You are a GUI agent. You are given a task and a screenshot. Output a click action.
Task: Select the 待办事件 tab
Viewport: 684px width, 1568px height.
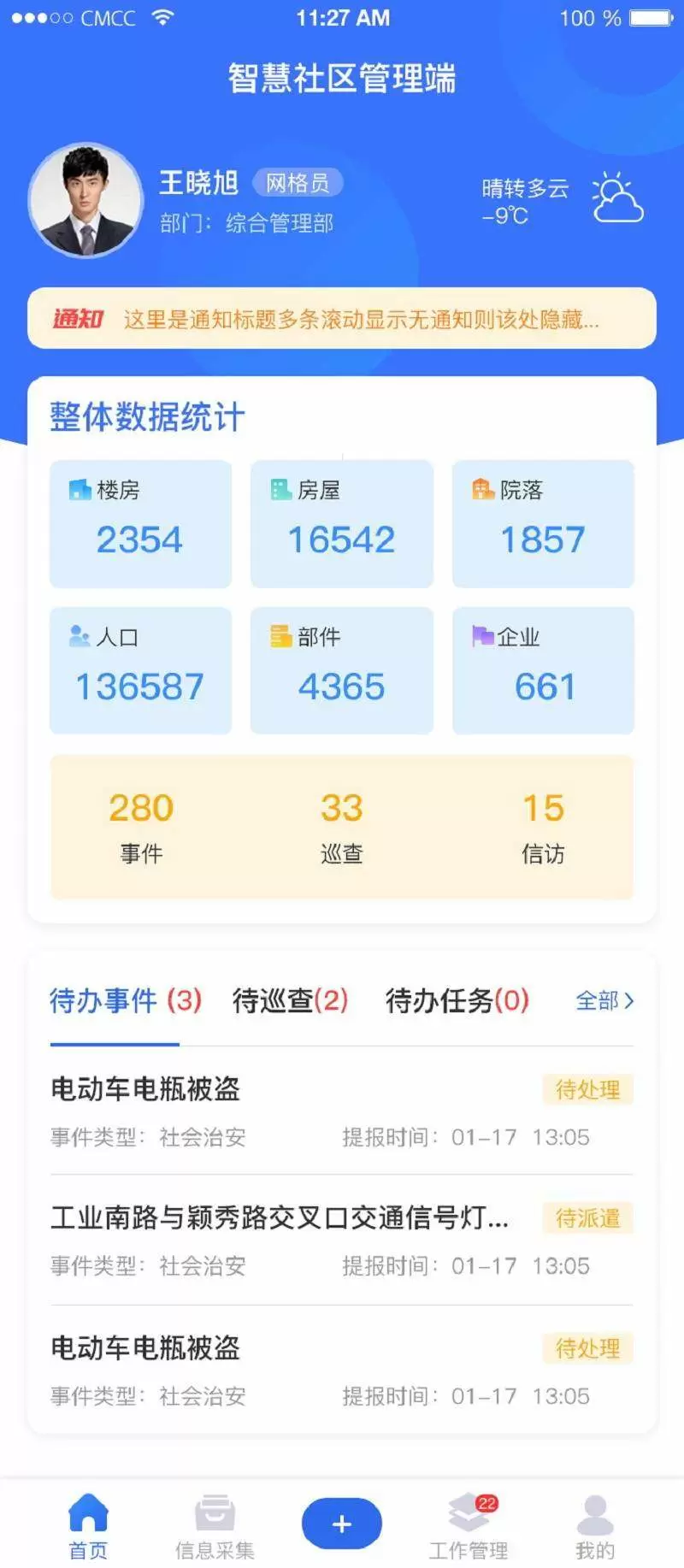pos(125,1000)
